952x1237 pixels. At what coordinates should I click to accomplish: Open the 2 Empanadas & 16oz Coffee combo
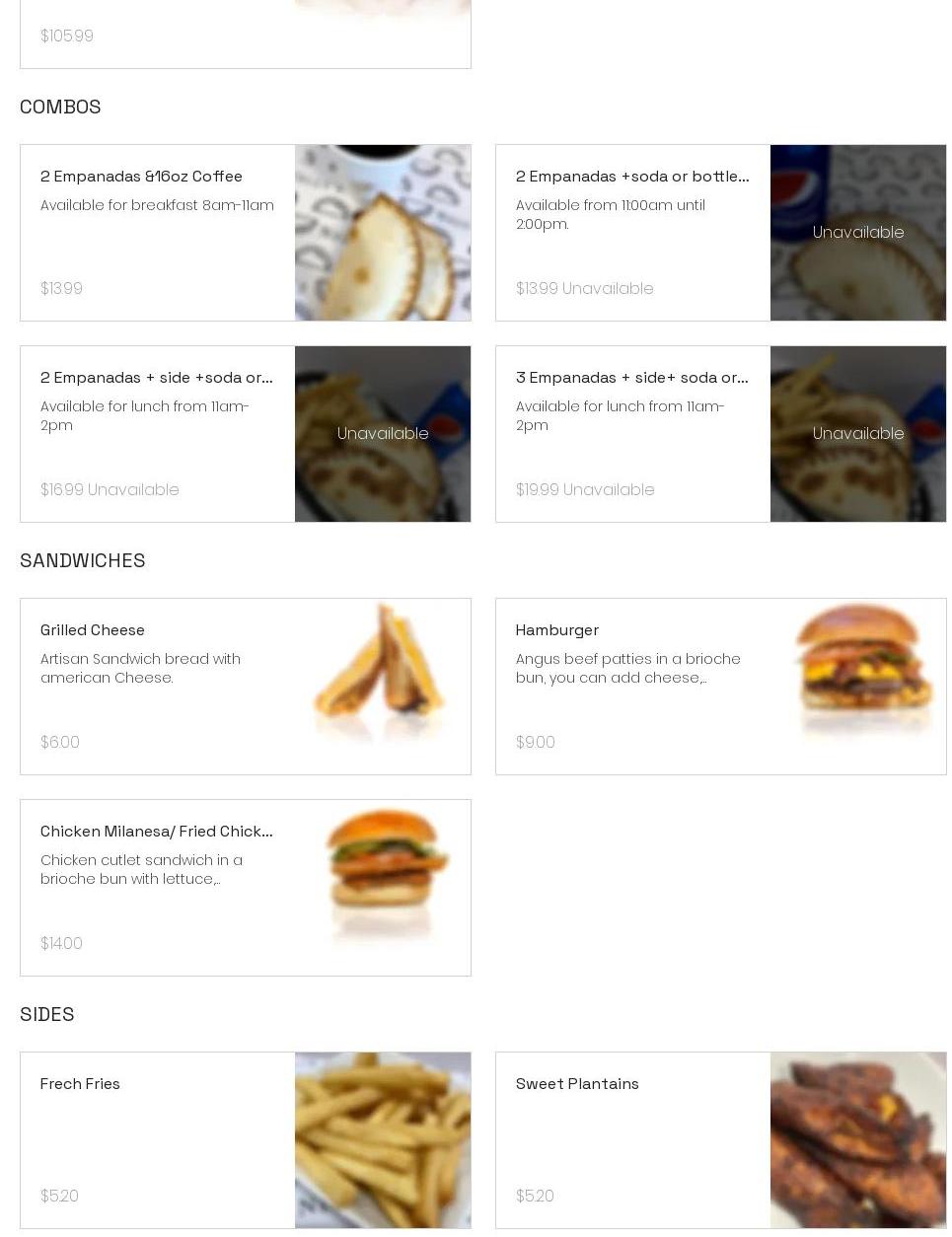pyautogui.click(x=141, y=177)
